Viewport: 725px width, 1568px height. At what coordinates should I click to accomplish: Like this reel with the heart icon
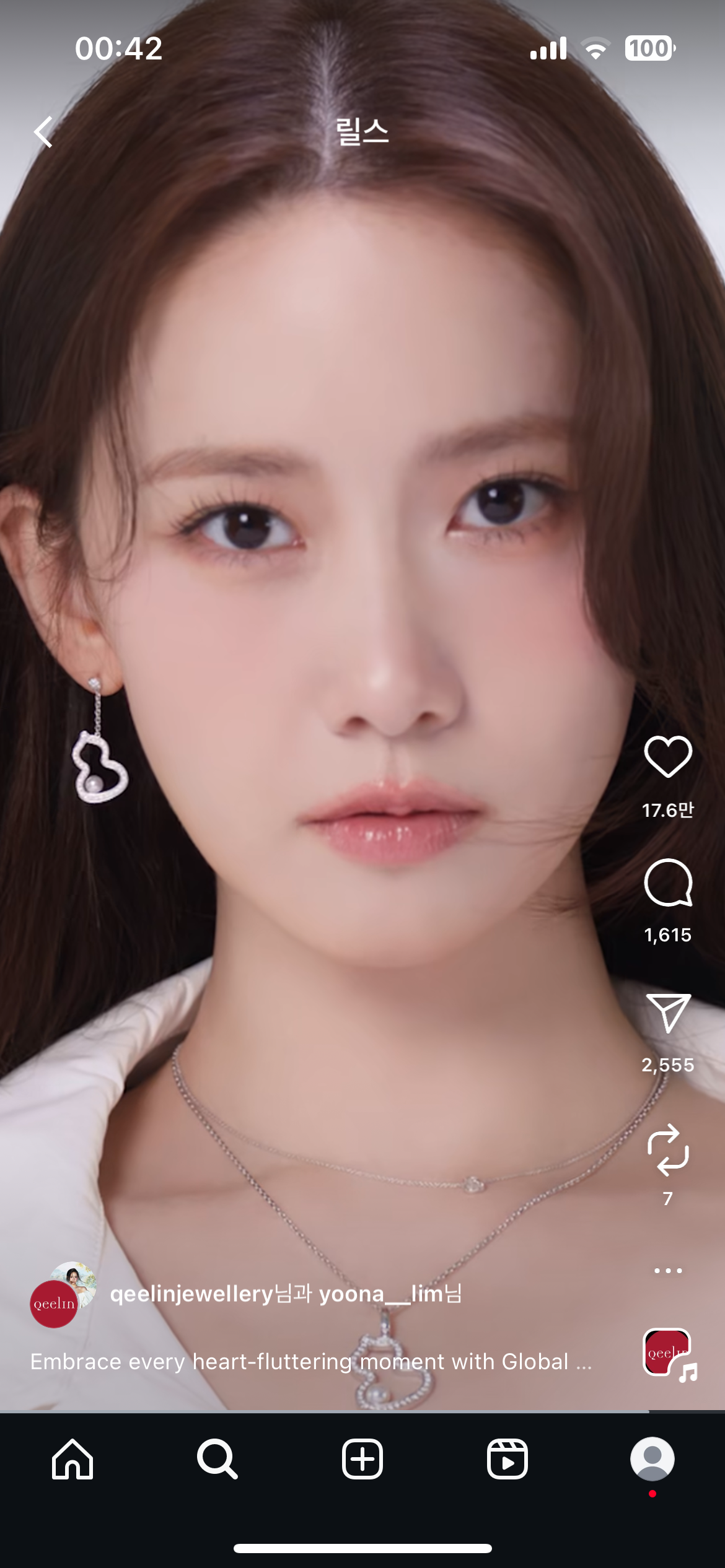click(668, 757)
